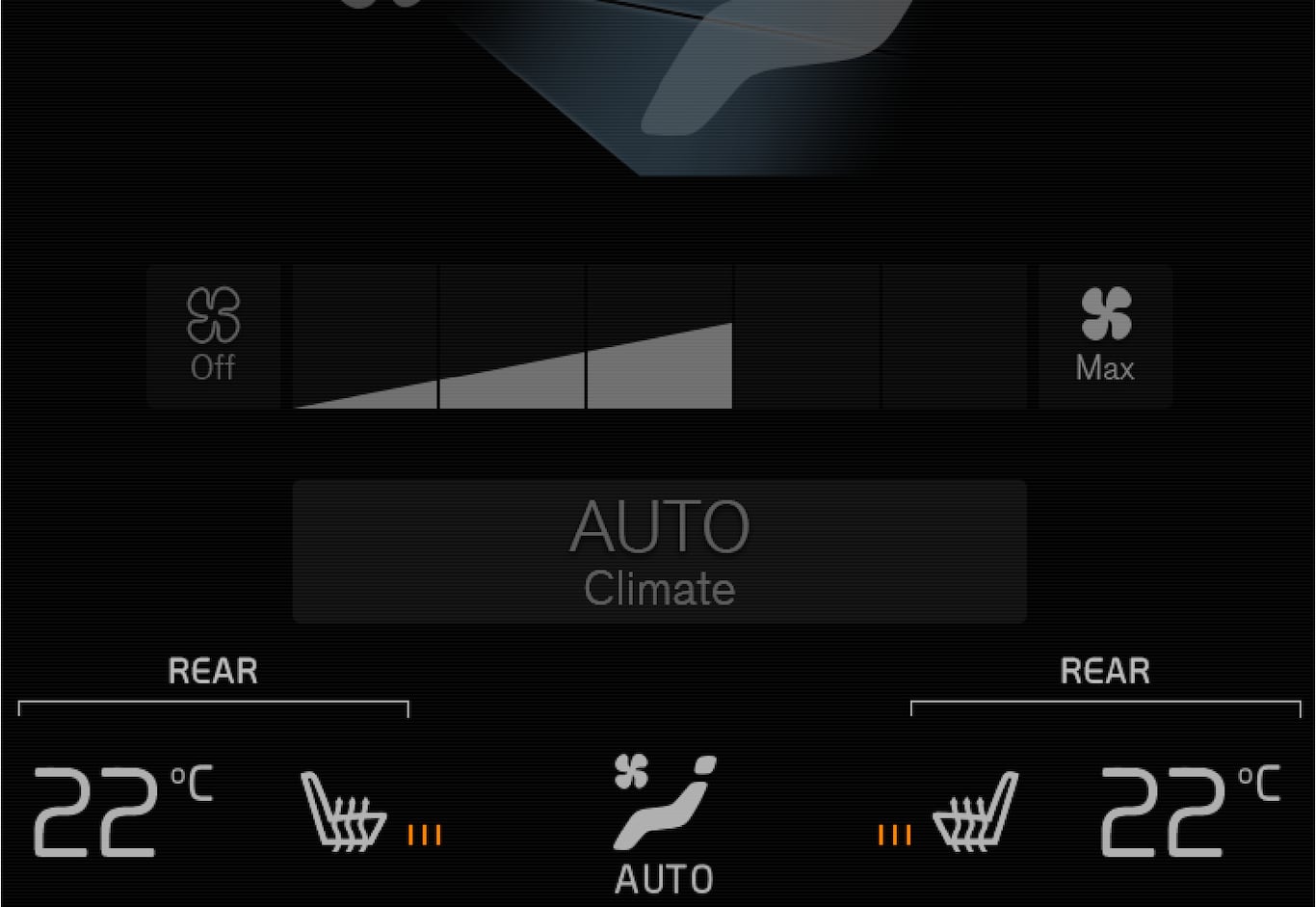1316x907 pixels.
Task: Select the fourth fan speed level
Action: pos(807,336)
